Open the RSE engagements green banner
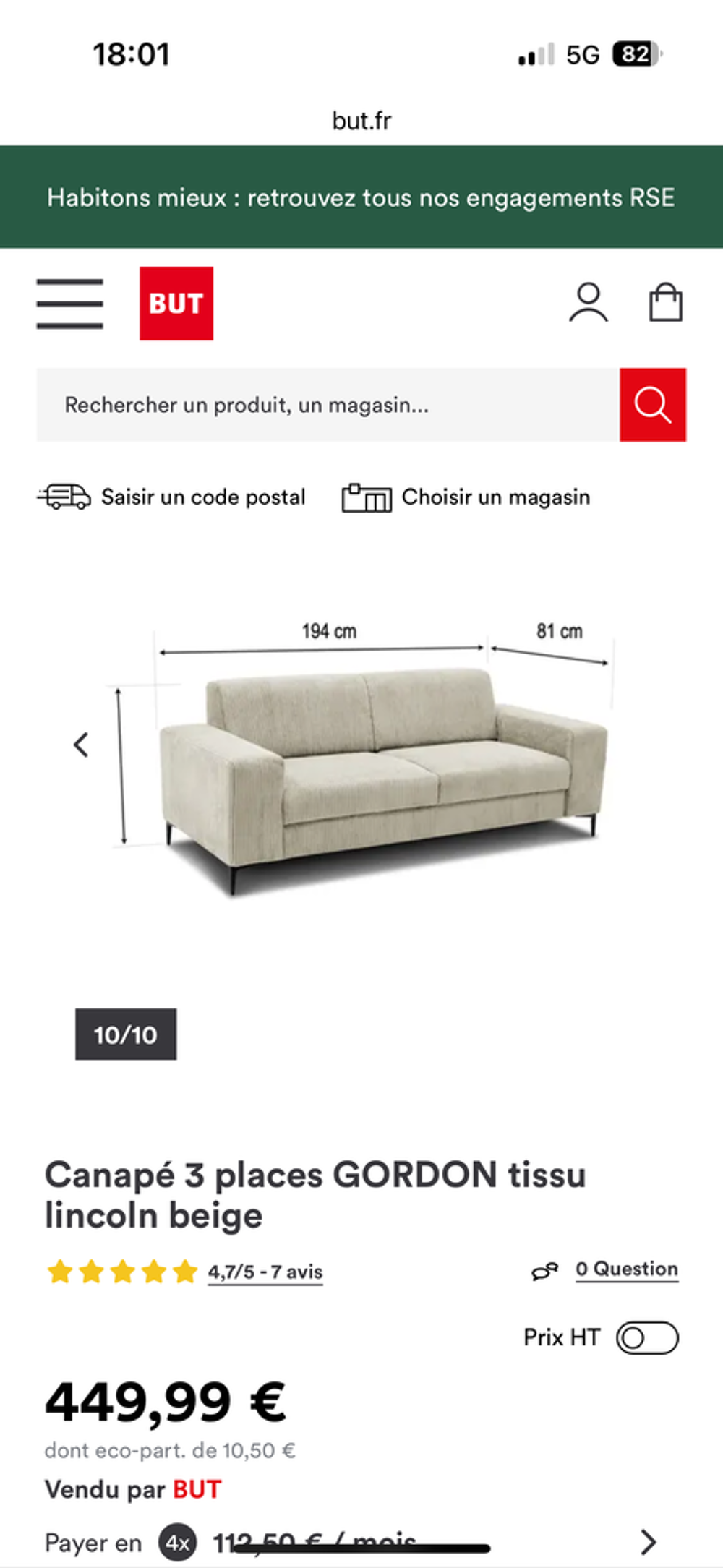The width and height of the screenshot is (723, 1568). pos(361,197)
